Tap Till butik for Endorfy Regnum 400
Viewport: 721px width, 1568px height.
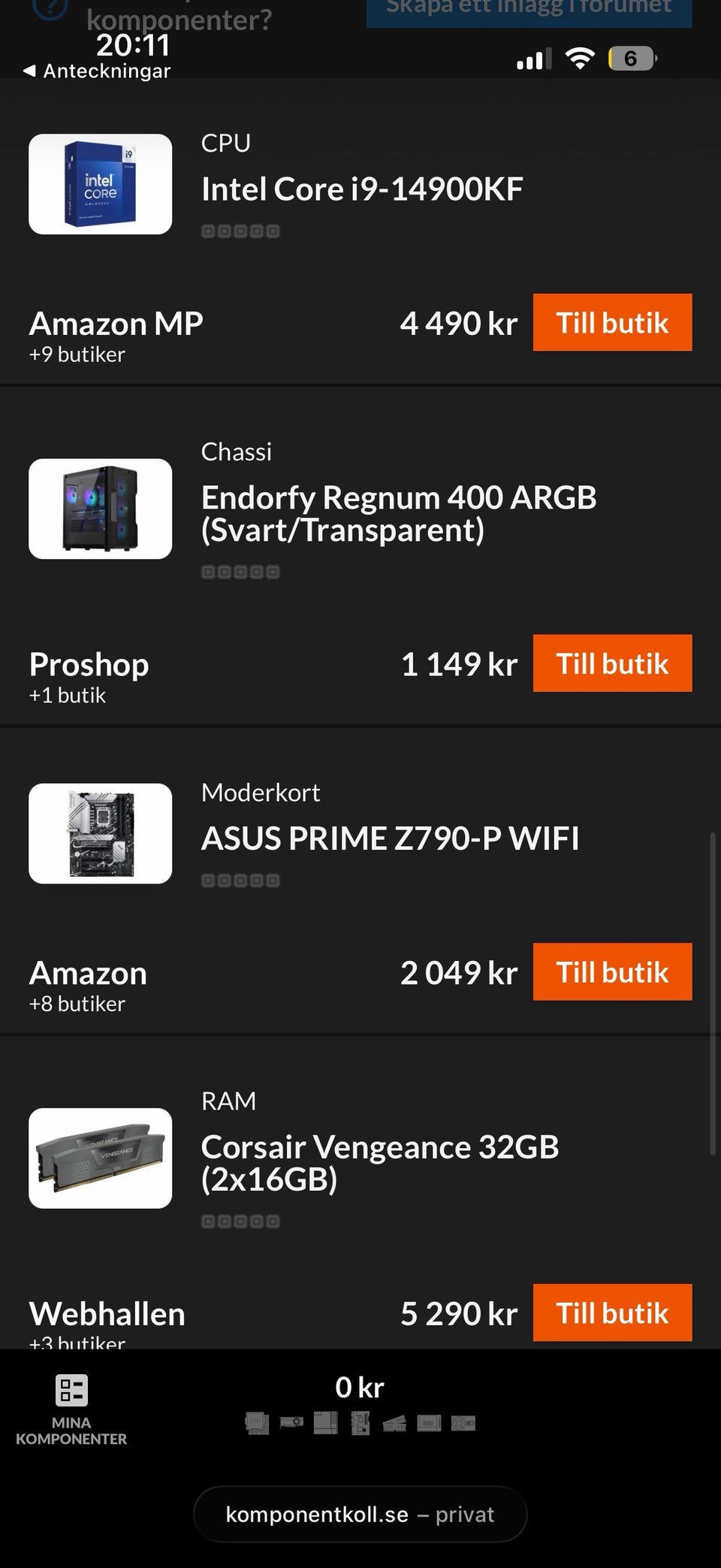(612, 663)
